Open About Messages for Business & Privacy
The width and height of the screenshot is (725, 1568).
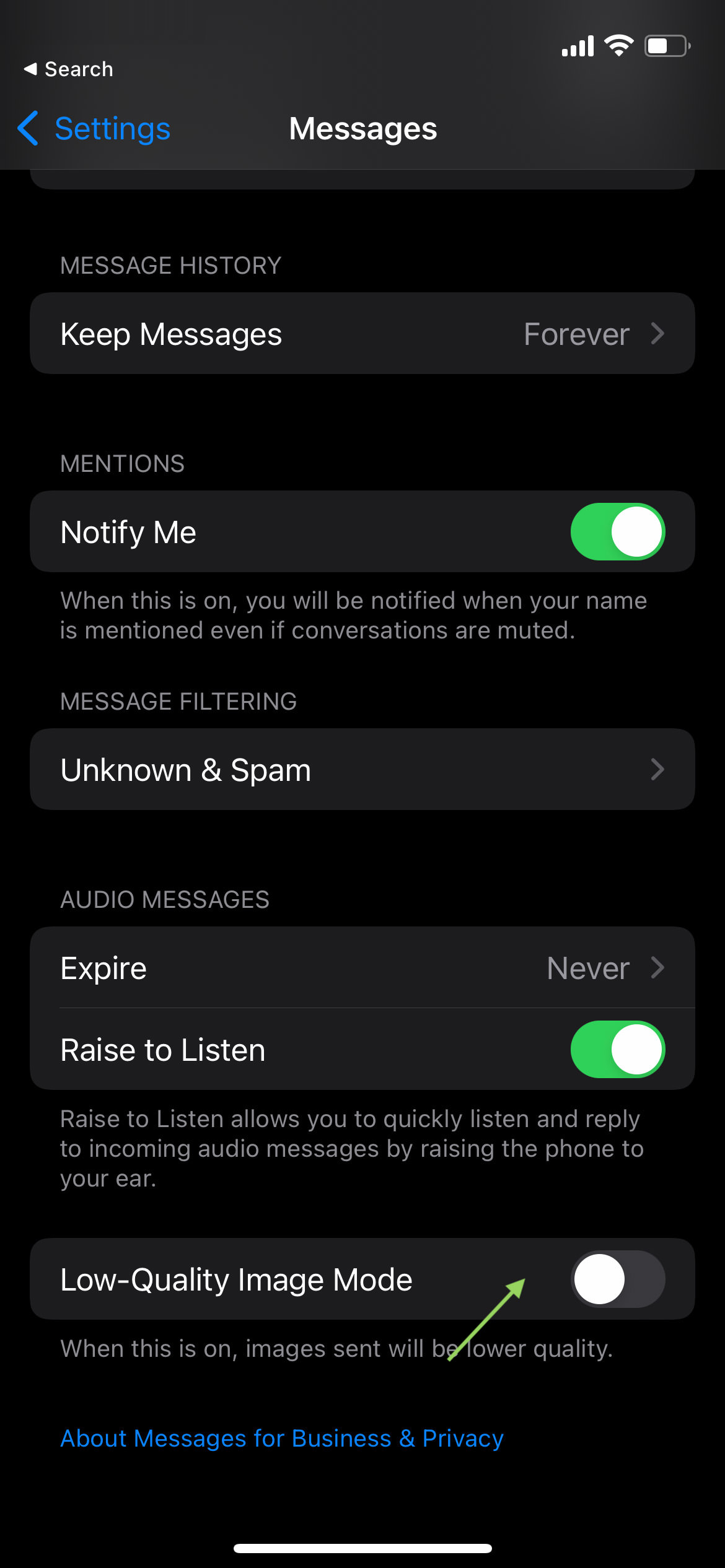click(x=282, y=1438)
